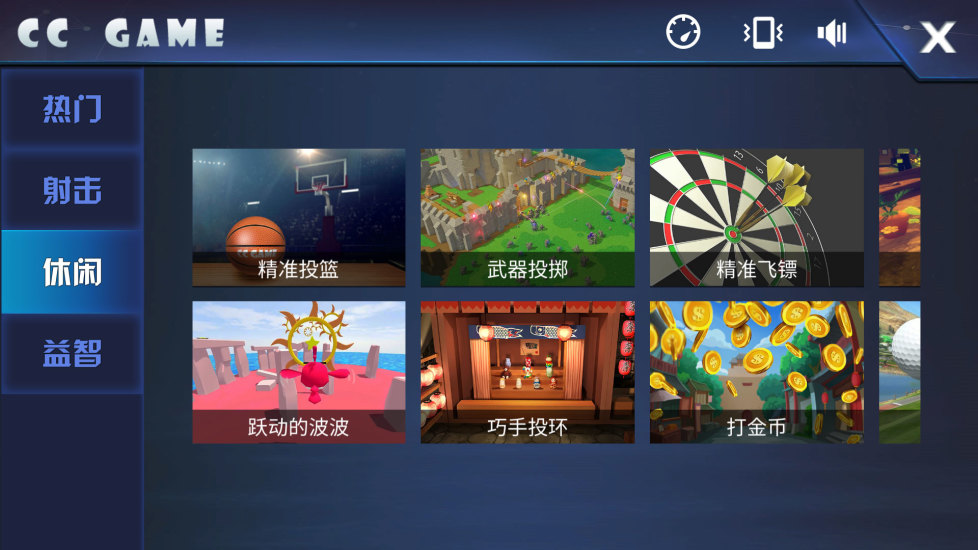978x550 pixels.
Task: Play the 巧手投环 game
Action: 527,372
